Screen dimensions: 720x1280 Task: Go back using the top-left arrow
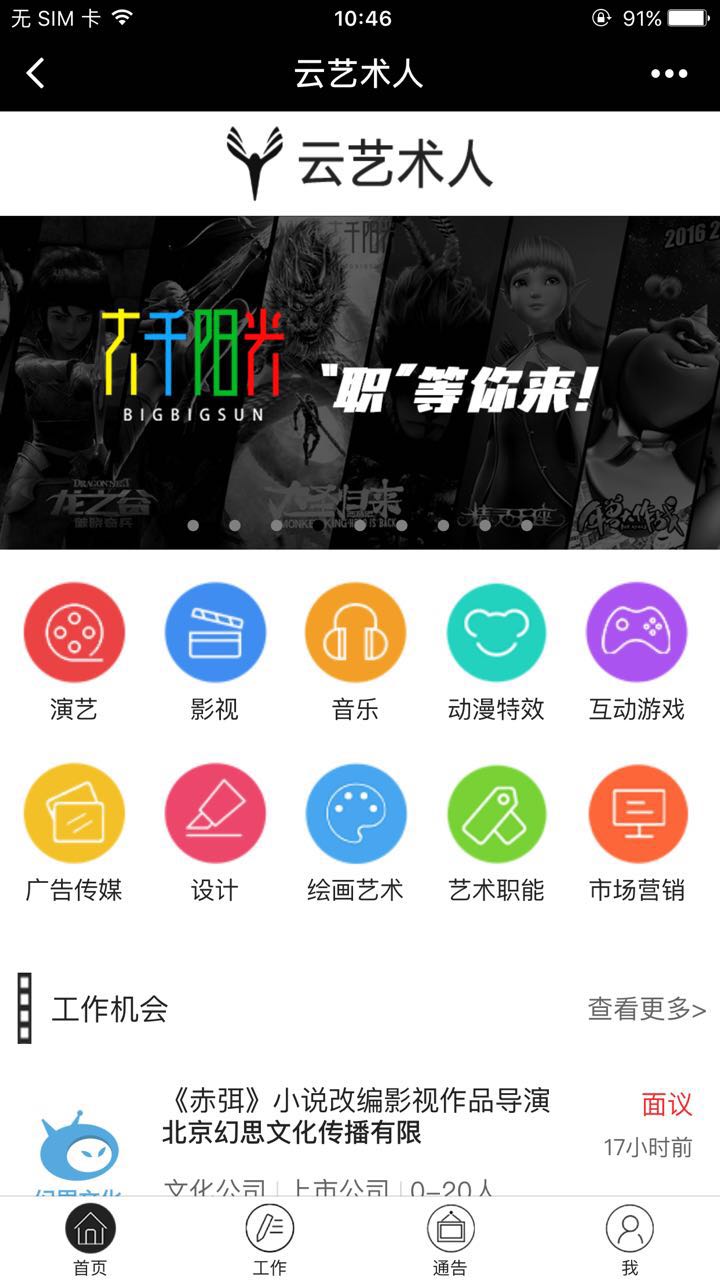(x=36, y=73)
